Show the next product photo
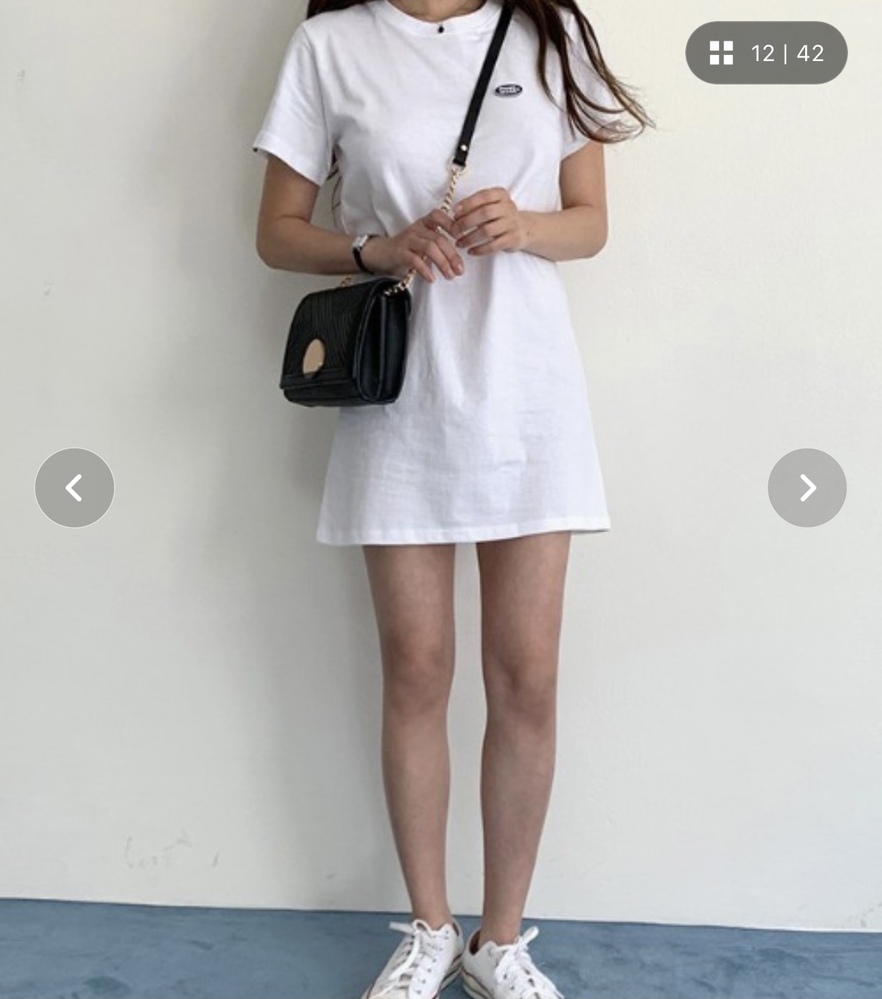The image size is (882, 999). 807,488
